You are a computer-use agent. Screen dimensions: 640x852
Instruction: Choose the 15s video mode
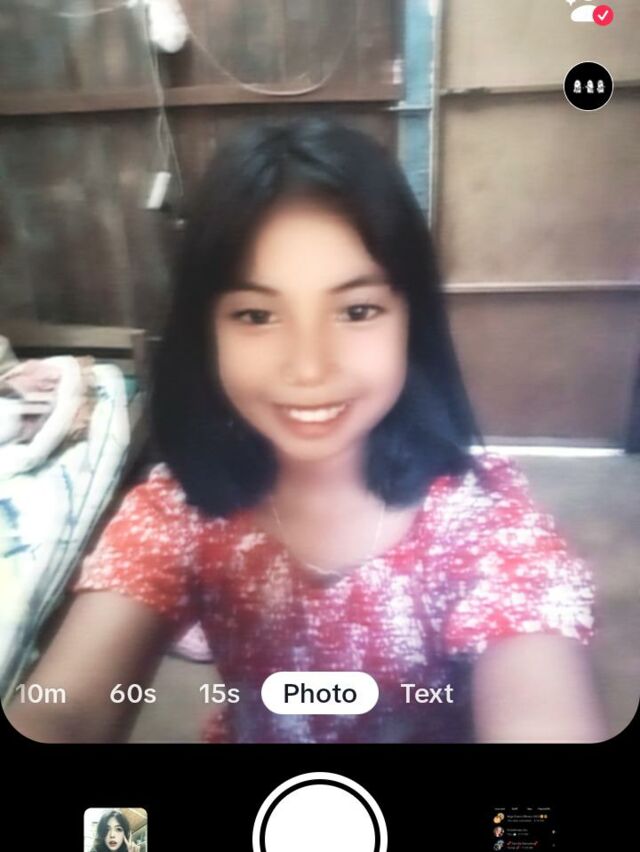pos(219,693)
